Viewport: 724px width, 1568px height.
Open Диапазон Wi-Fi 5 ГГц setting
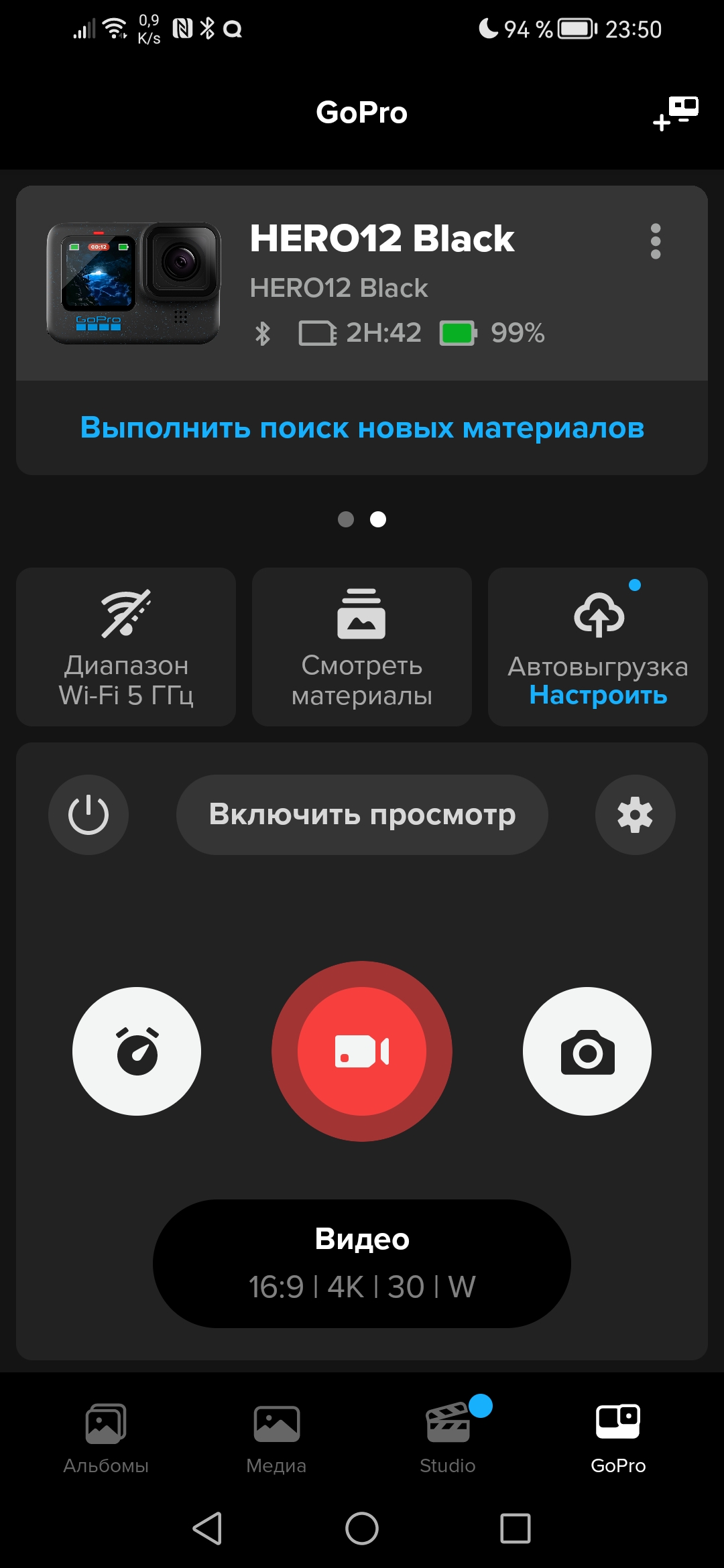click(126, 647)
